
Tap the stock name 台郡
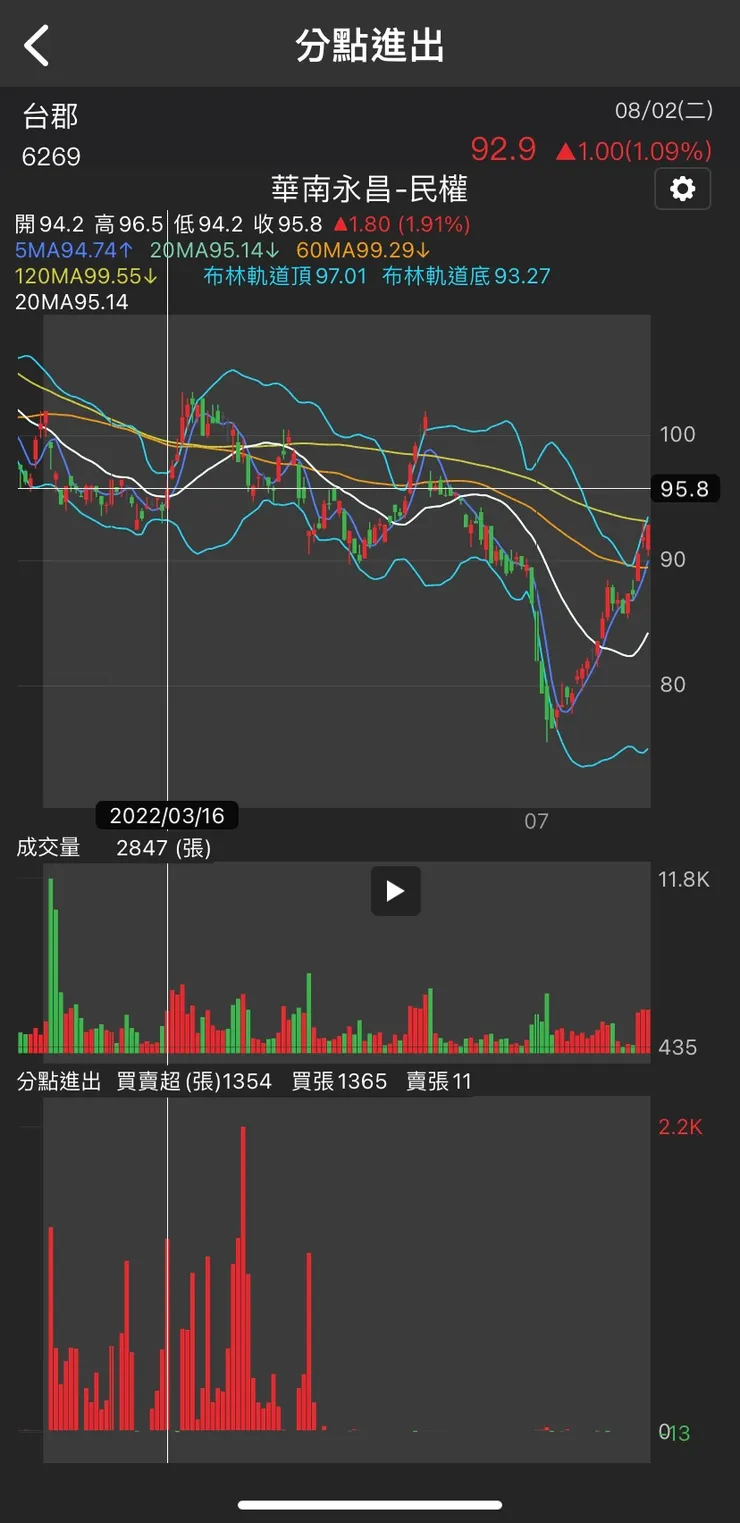[x=46, y=117]
